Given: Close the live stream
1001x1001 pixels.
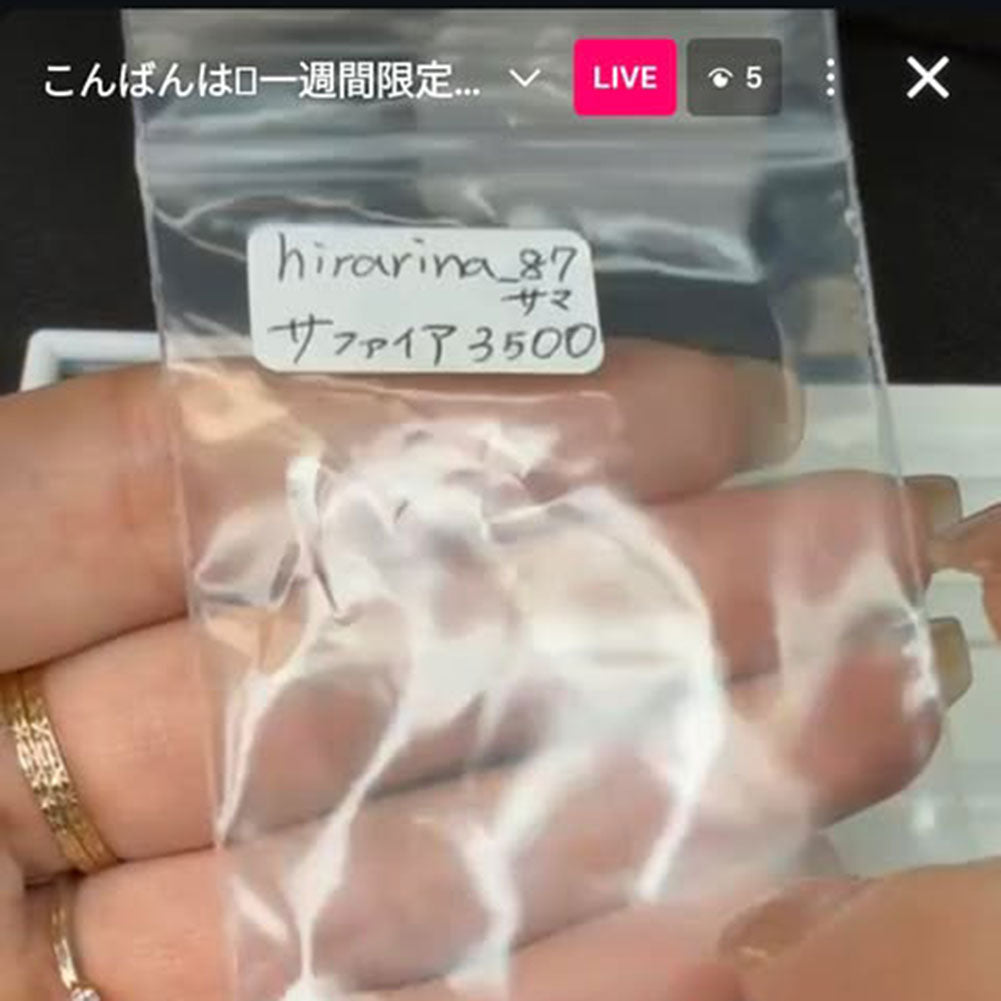Looking at the screenshot, I should (x=927, y=78).
